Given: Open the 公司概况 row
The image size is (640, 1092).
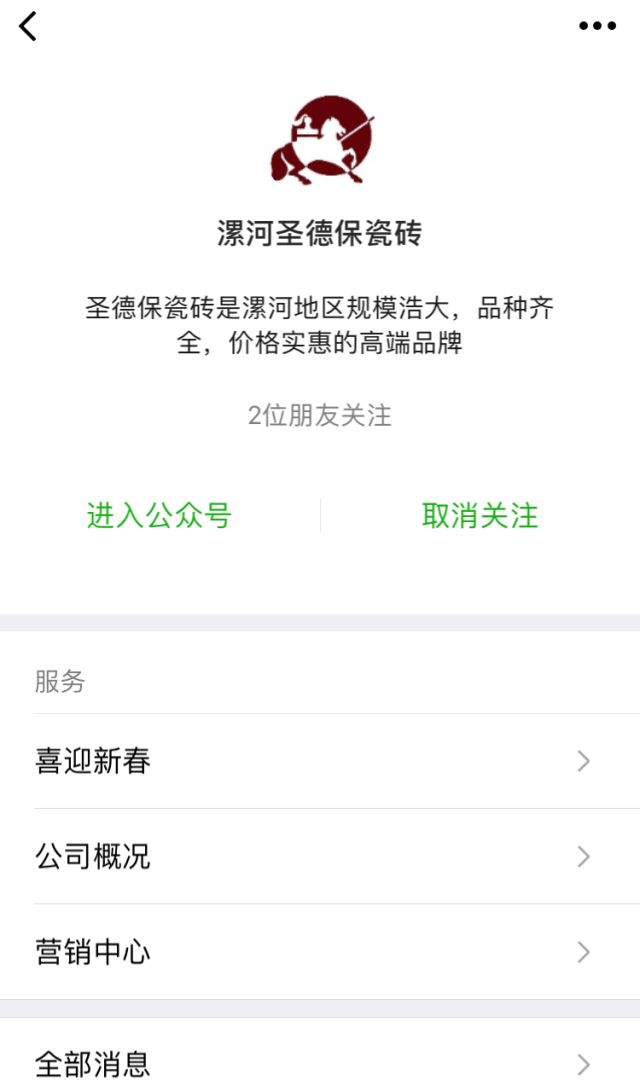Looking at the screenshot, I should [x=320, y=857].
